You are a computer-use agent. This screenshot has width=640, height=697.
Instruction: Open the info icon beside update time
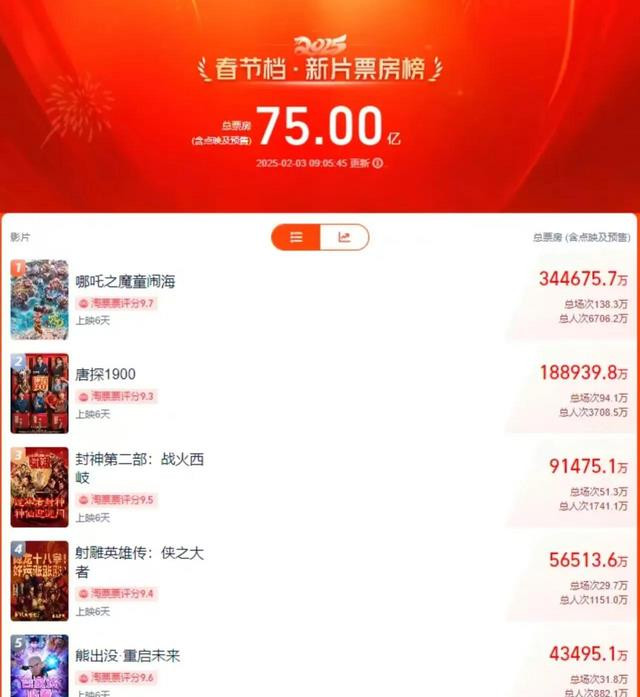tap(377, 163)
